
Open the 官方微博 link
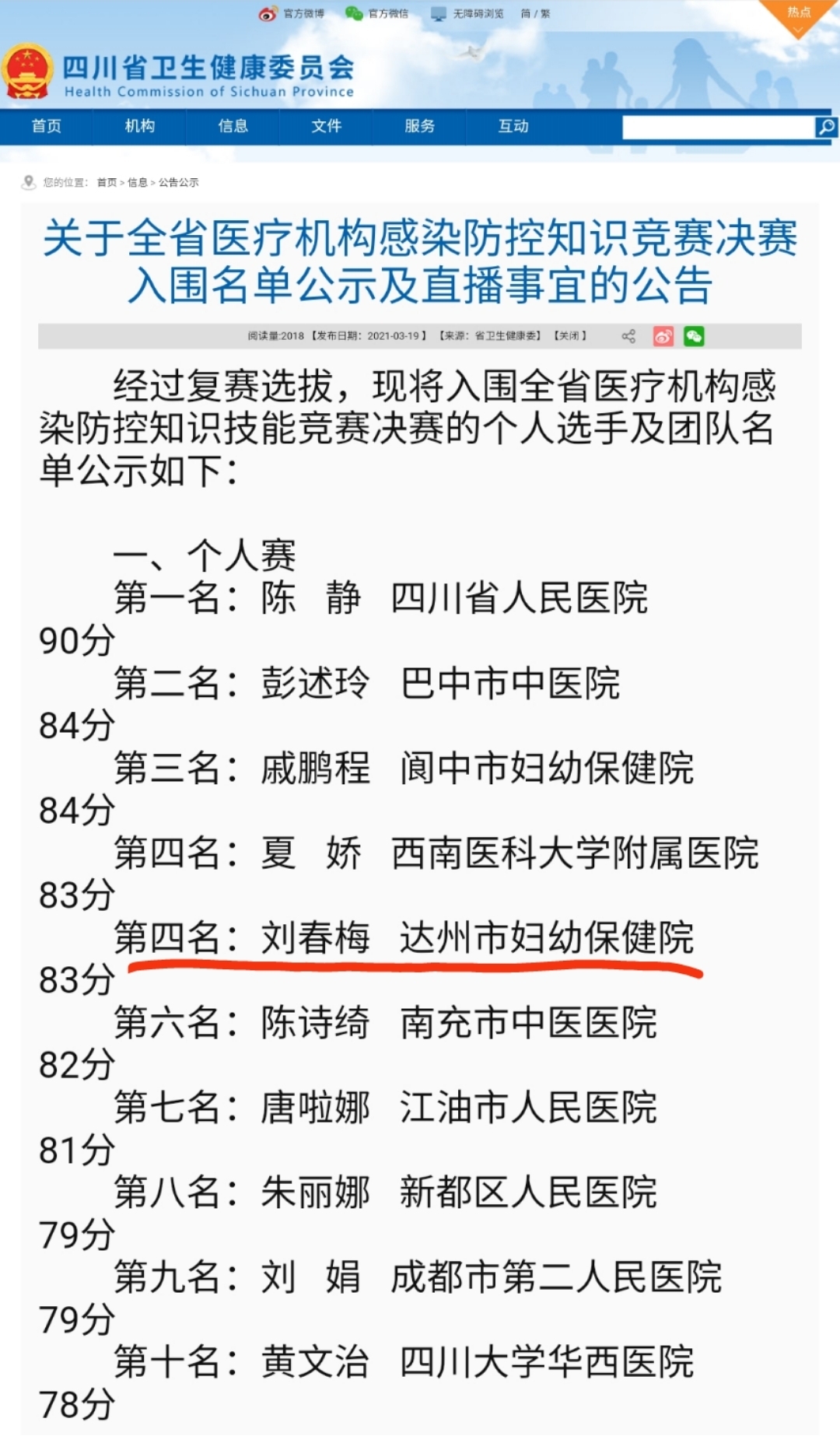pos(292,13)
